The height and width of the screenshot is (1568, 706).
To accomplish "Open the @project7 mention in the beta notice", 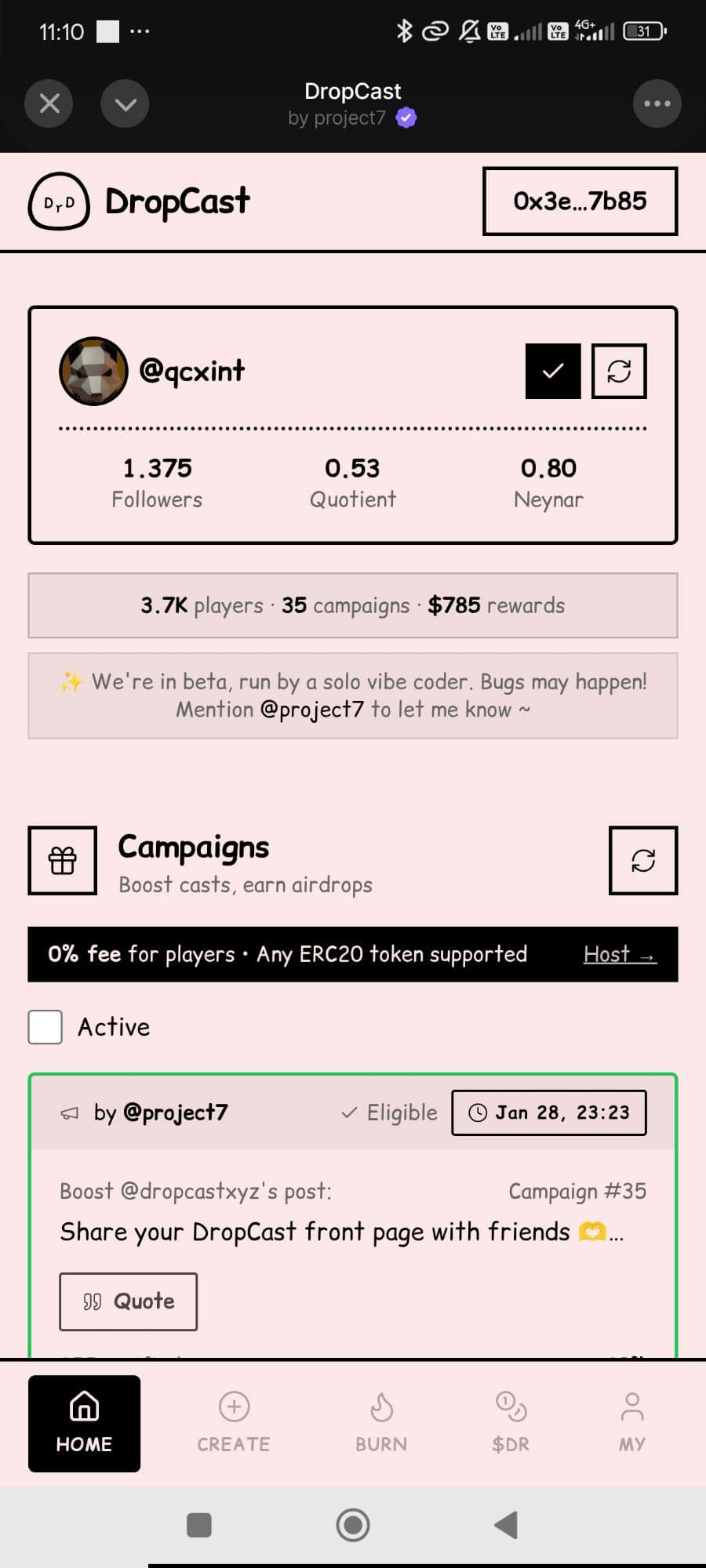I will pyautogui.click(x=311, y=710).
